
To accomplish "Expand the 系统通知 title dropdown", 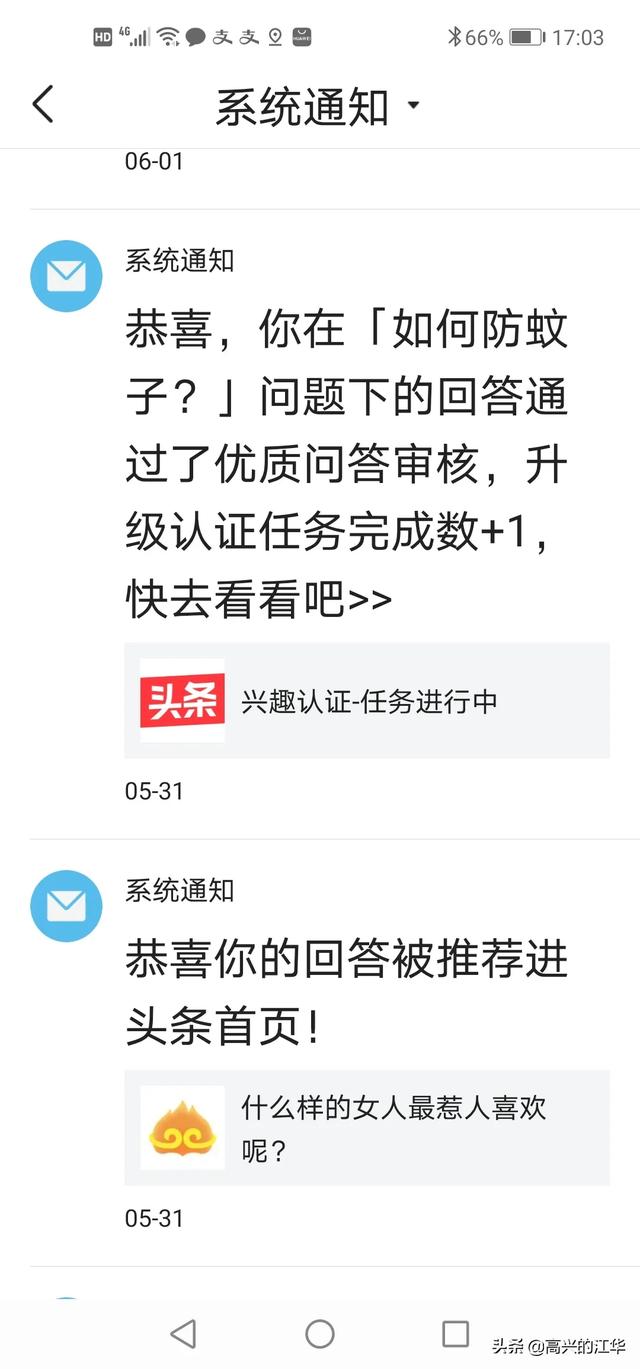I will [x=413, y=106].
